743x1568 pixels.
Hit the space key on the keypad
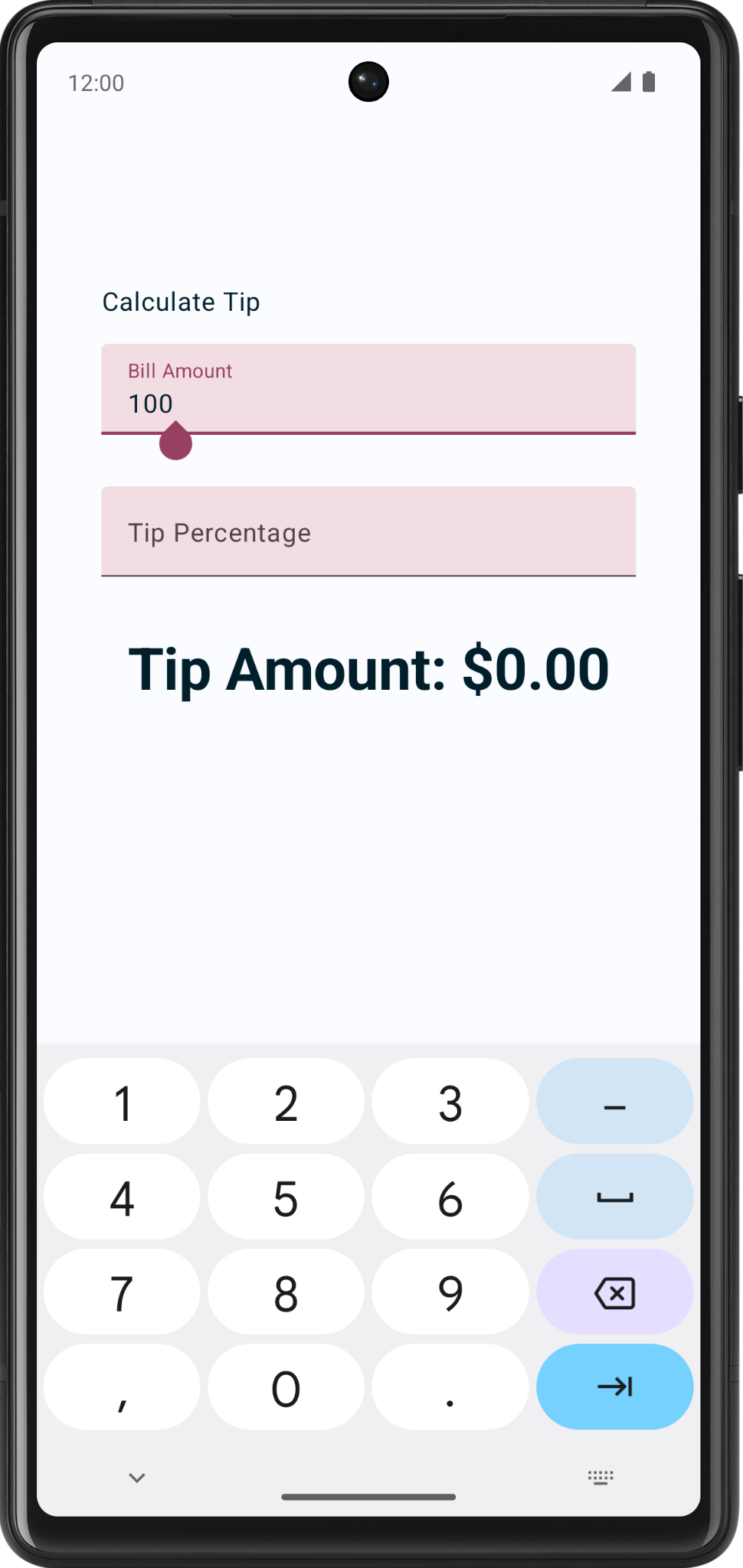614,1197
